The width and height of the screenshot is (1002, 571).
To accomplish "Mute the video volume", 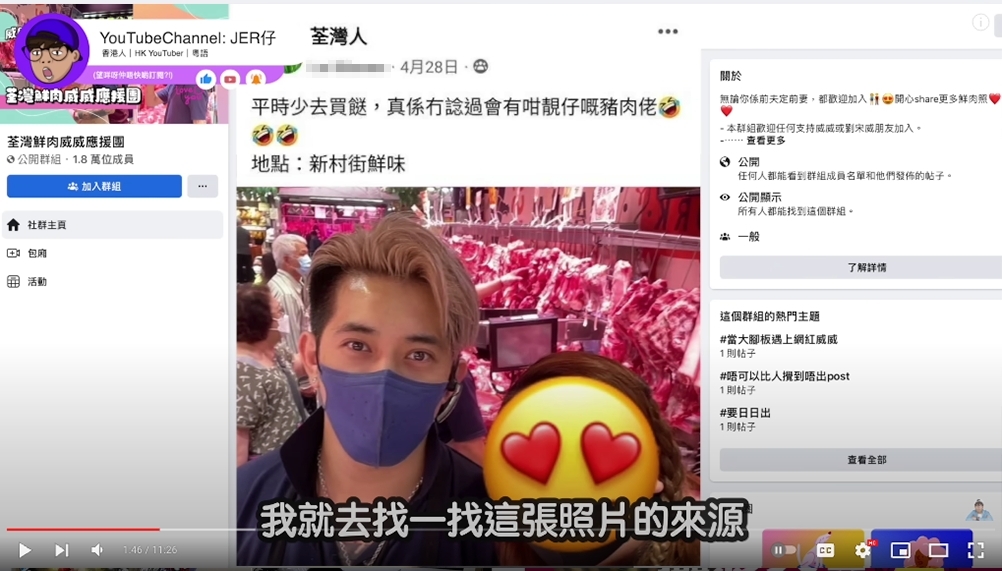I will pyautogui.click(x=97, y=550).
